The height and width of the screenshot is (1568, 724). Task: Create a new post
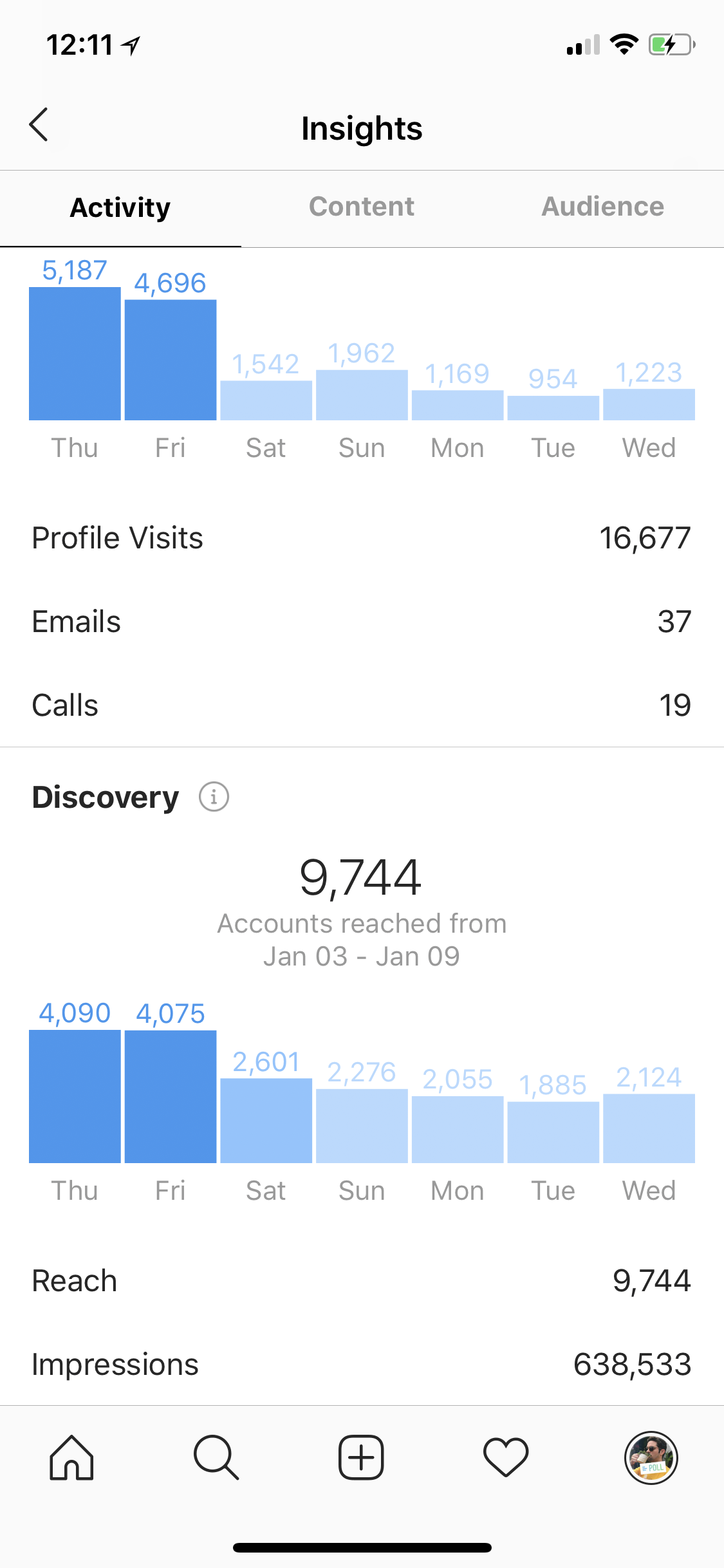tap(361, 1458)
